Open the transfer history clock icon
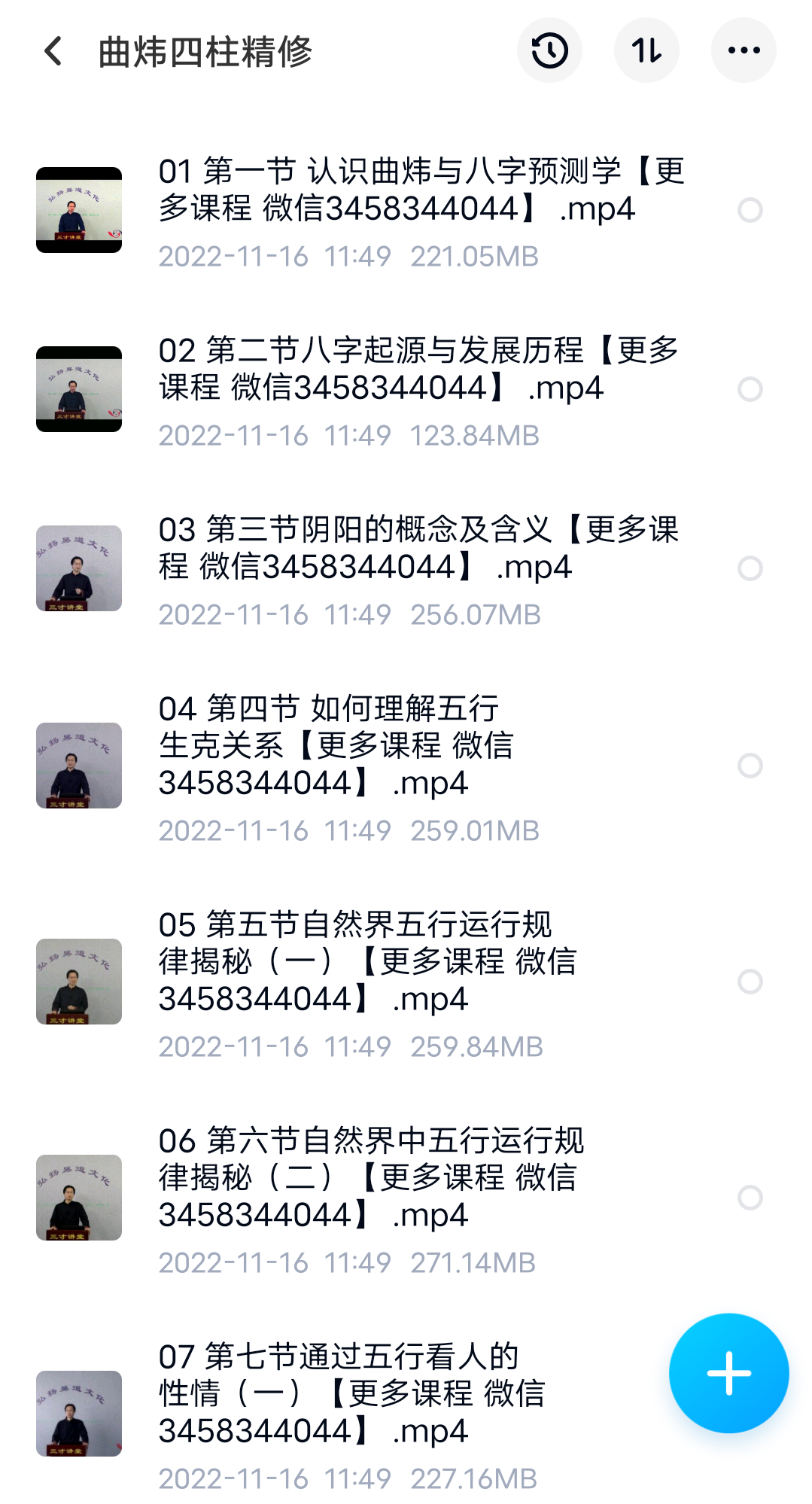 (549, 50)
